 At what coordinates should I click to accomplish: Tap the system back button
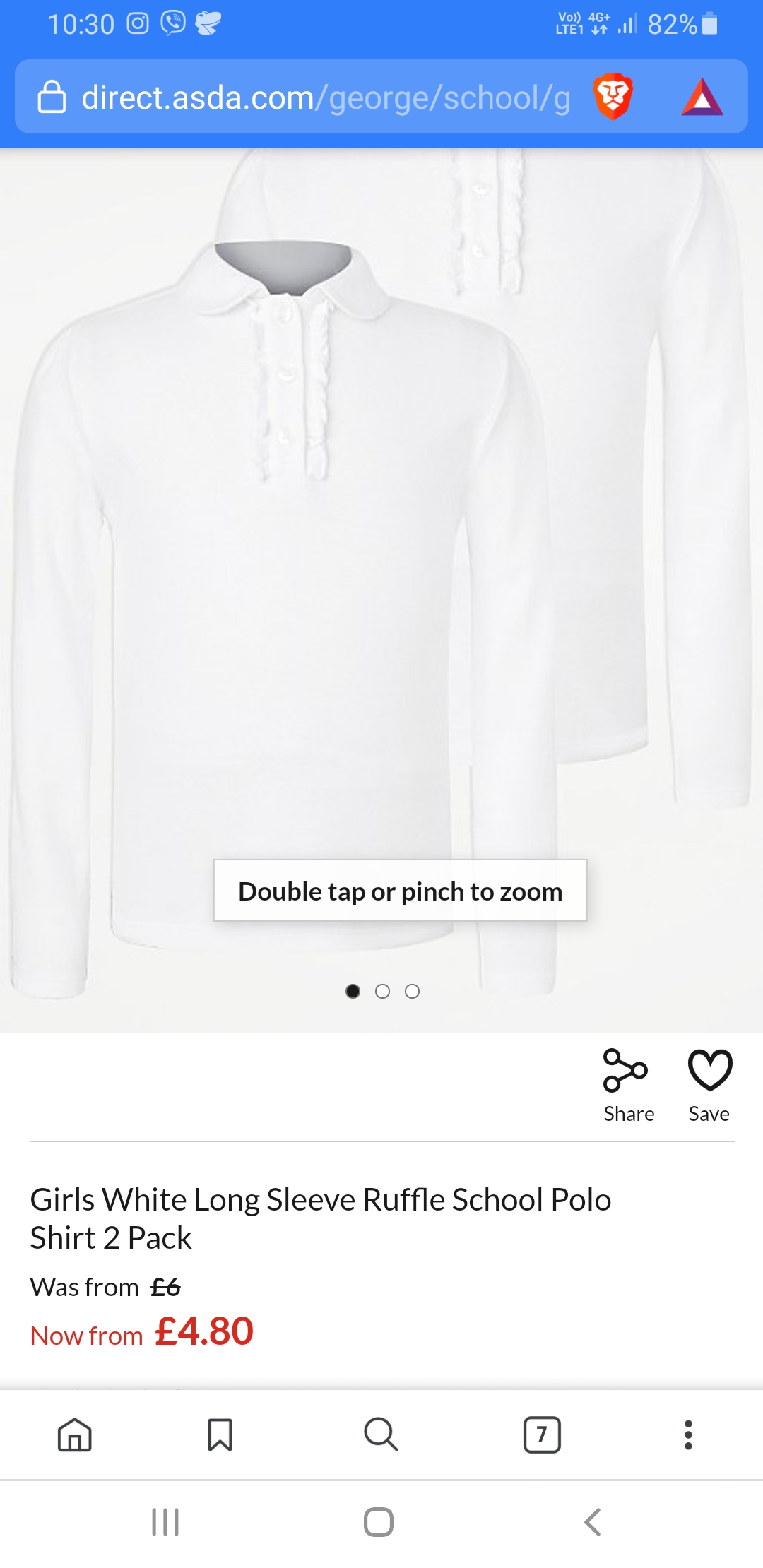[x=593, y=1522]
